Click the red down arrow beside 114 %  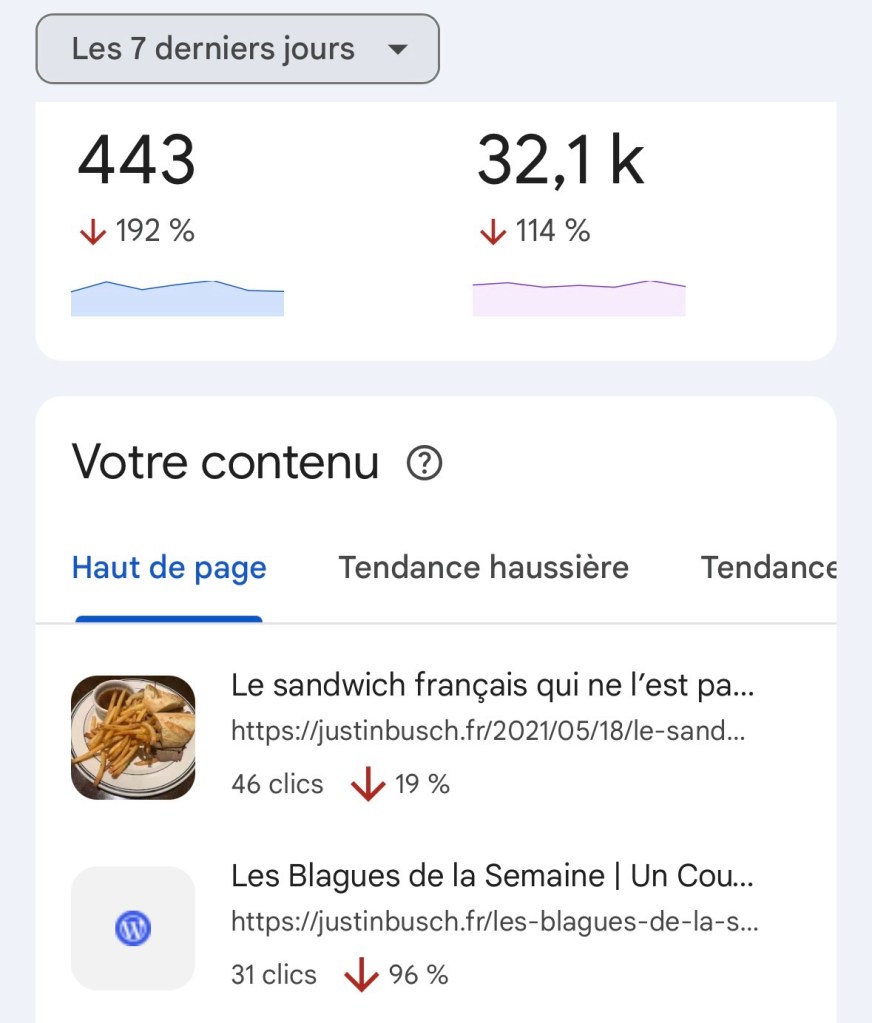point(493,229)
